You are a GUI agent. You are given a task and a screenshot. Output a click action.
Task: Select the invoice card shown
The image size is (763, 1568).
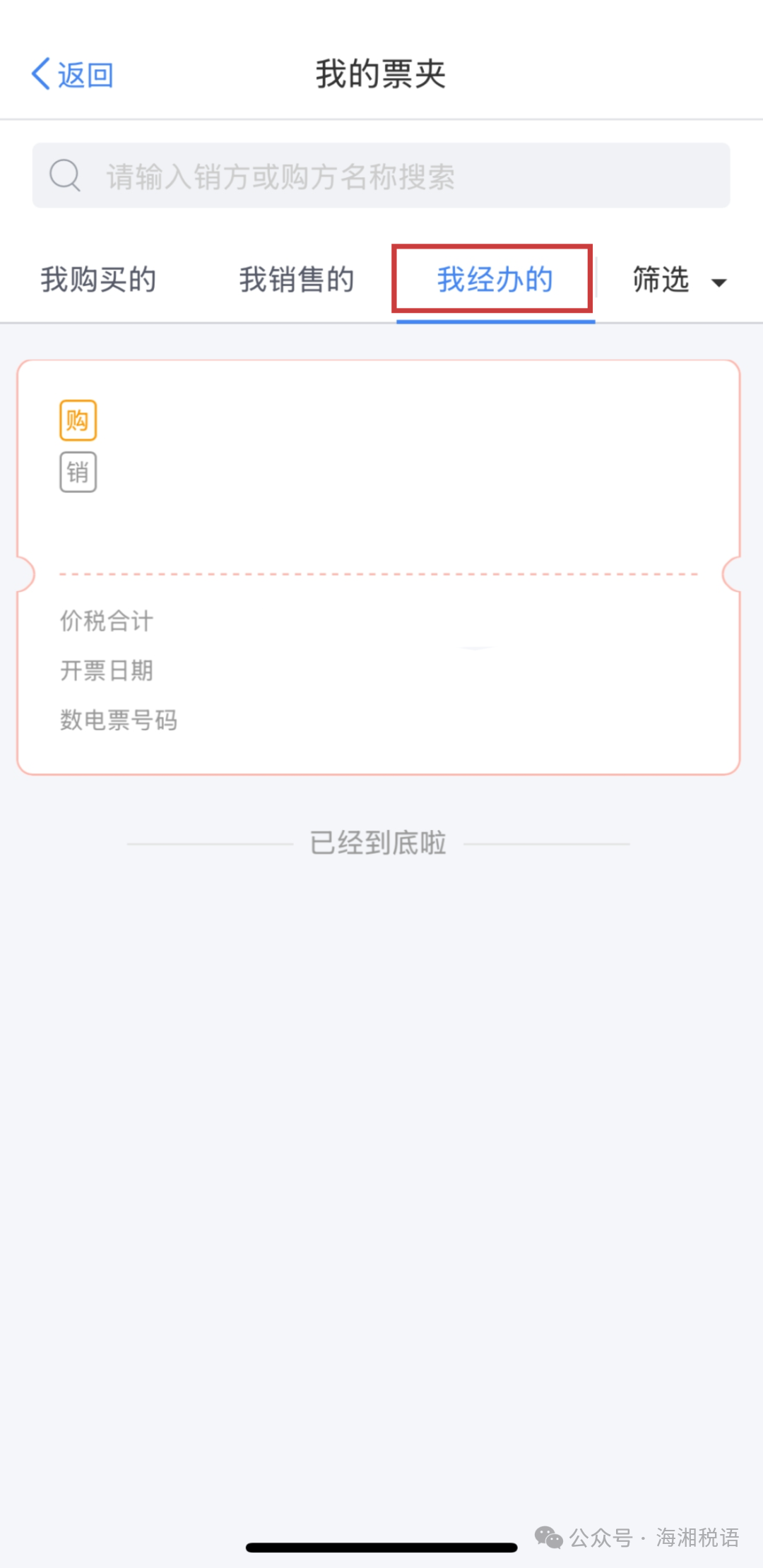[x=381, y=565]
